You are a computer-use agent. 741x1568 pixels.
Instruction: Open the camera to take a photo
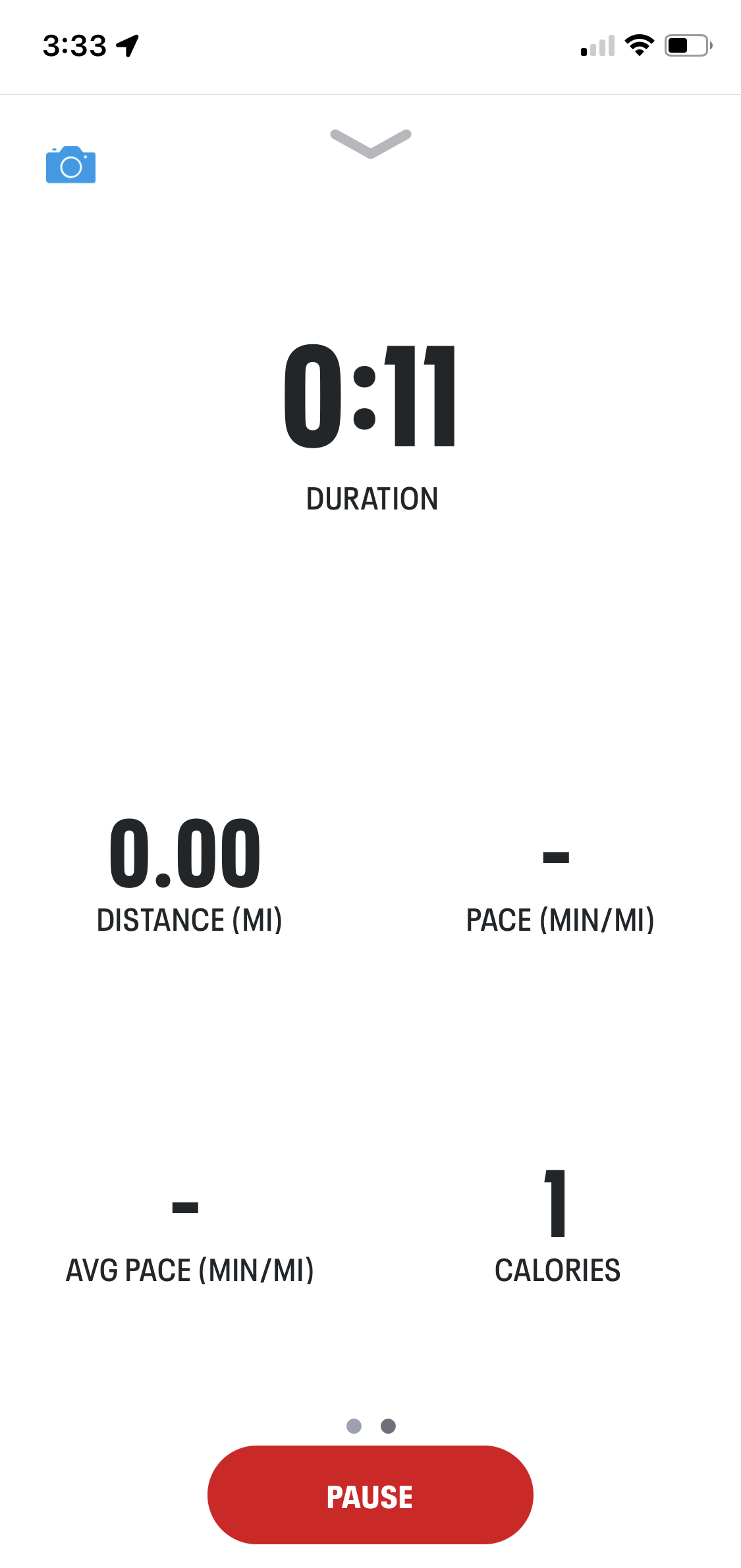(x=70, y=165)
